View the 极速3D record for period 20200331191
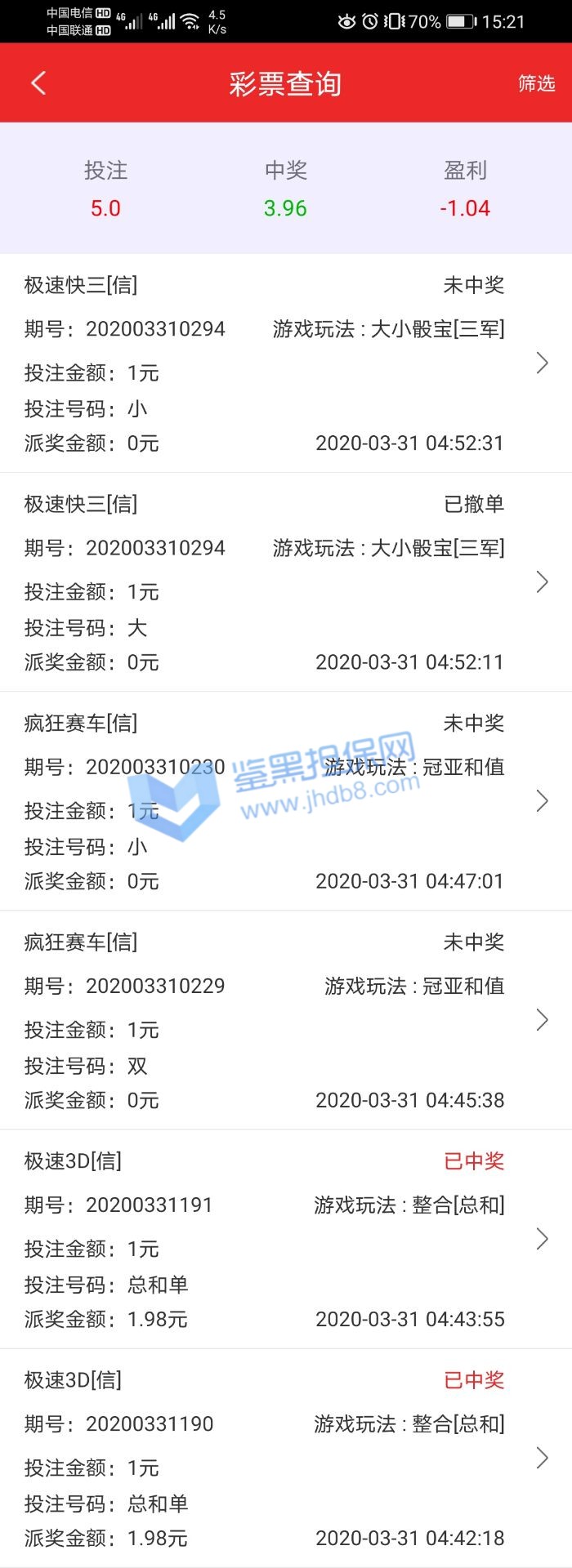 click(x=286, y=1239)
